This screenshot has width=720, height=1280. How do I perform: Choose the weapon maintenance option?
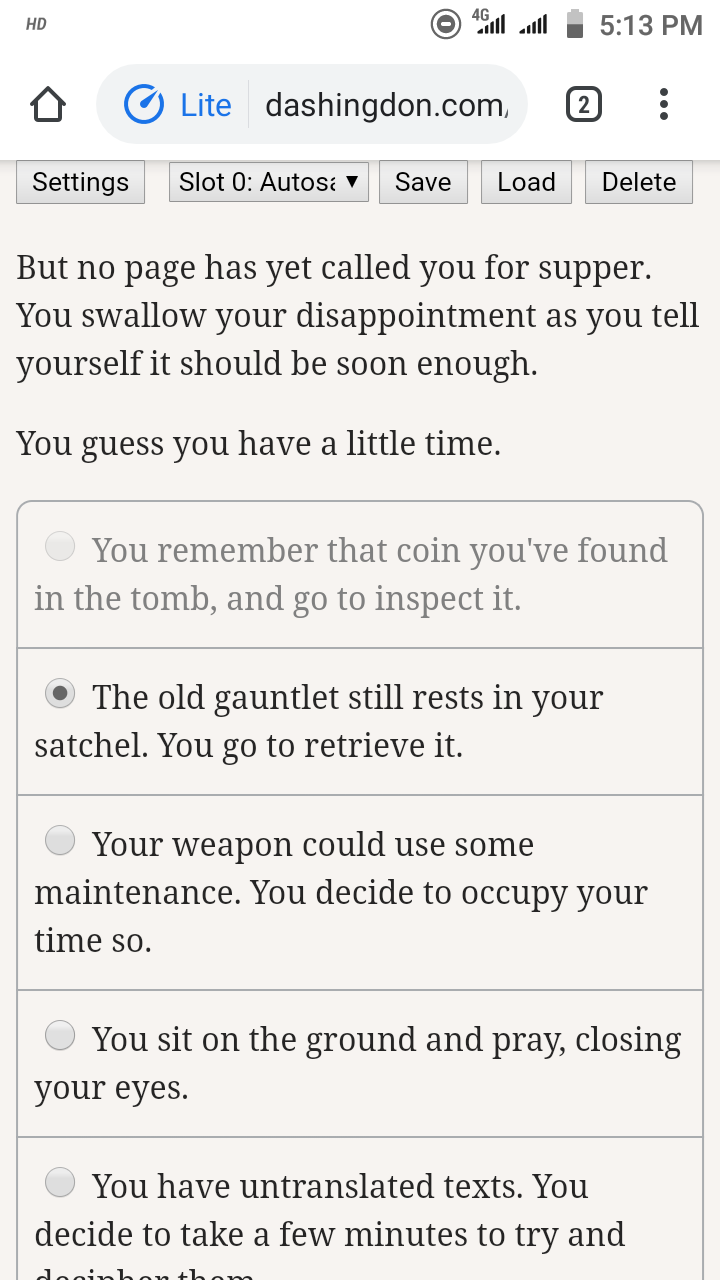pos(360,893)
